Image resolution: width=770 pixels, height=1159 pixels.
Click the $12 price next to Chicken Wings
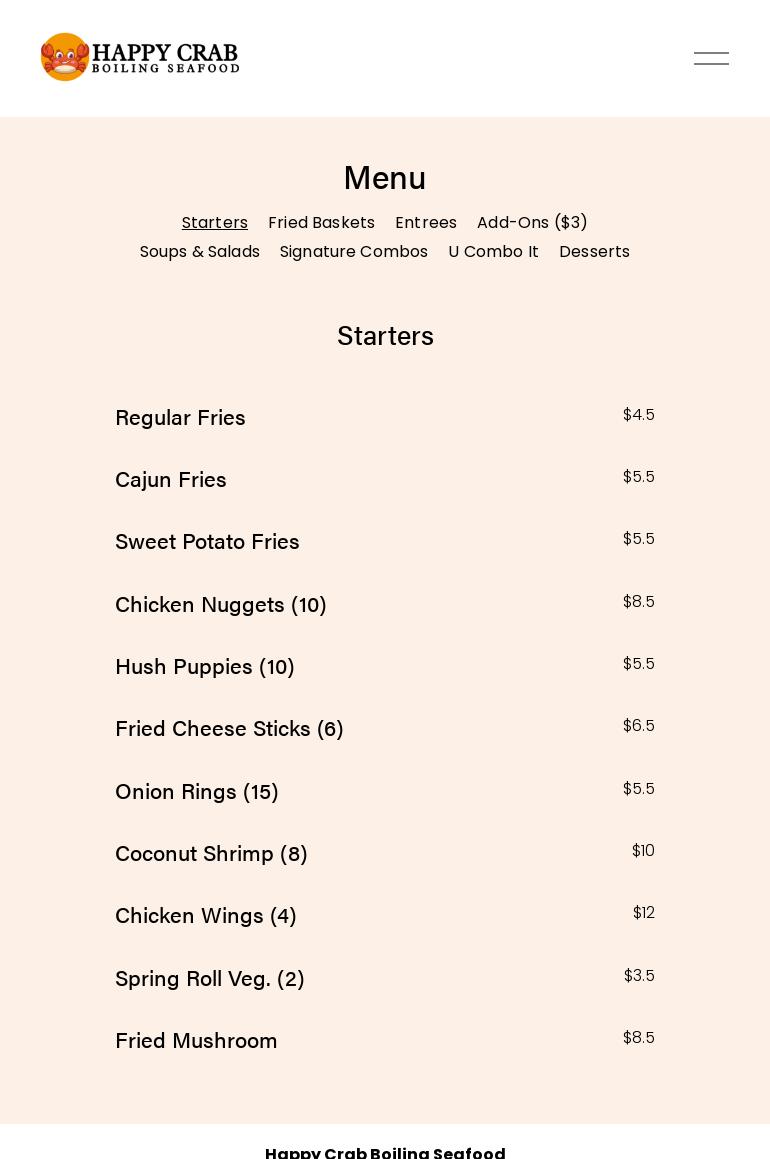[644, 913]
